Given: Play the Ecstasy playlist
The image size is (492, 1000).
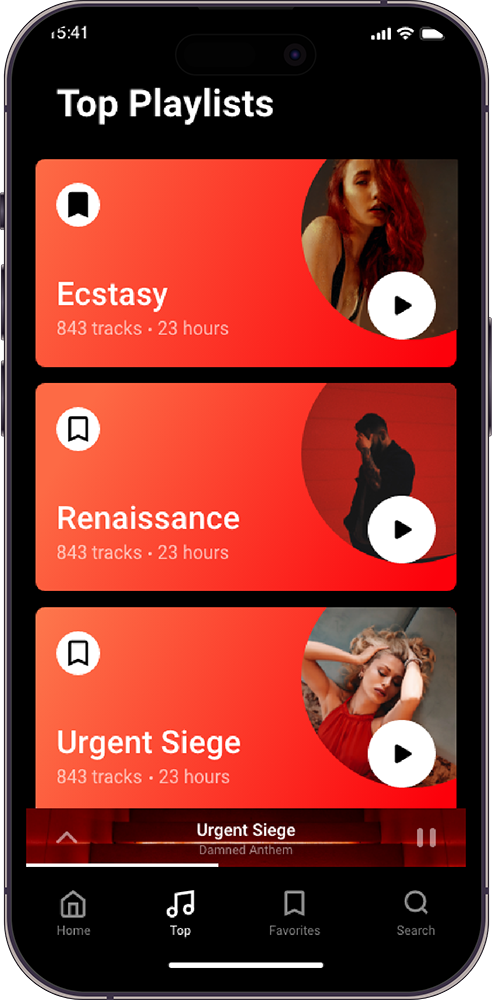Looking at the screenshot, I should pos(401,305).
